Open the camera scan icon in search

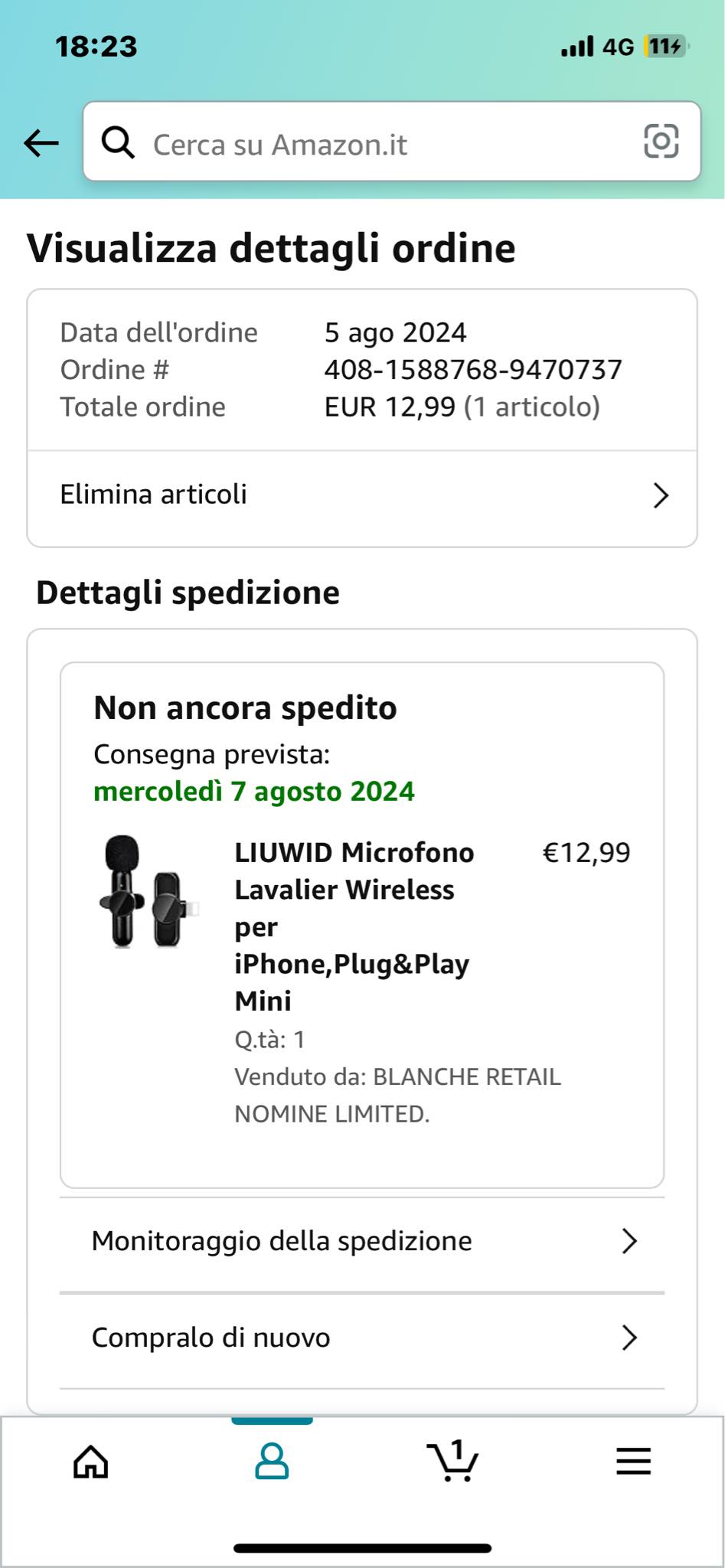pos(661,142)
